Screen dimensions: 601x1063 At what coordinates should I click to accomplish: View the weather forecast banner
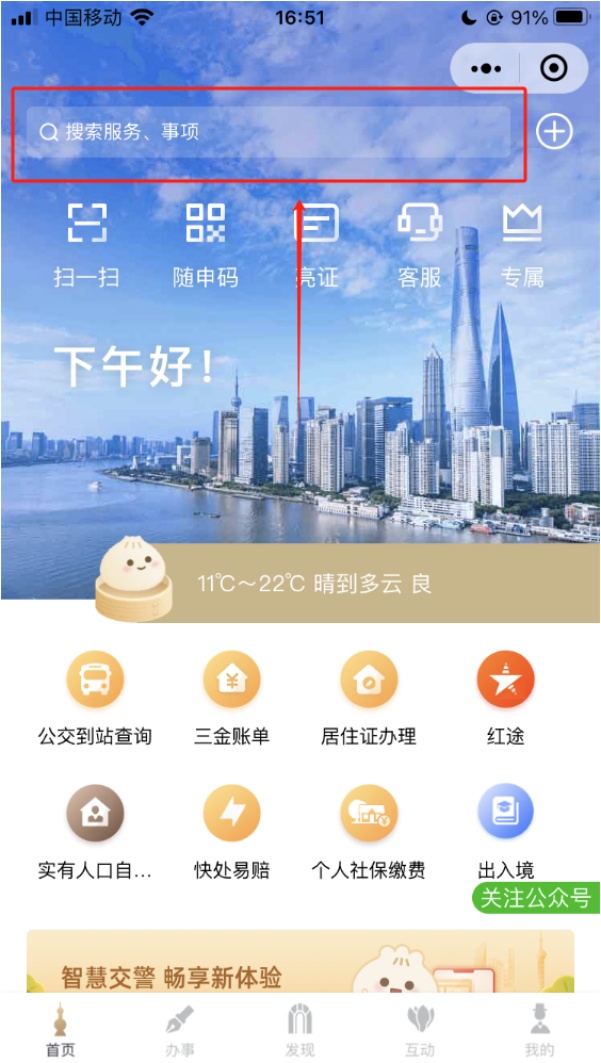point(314,583)
